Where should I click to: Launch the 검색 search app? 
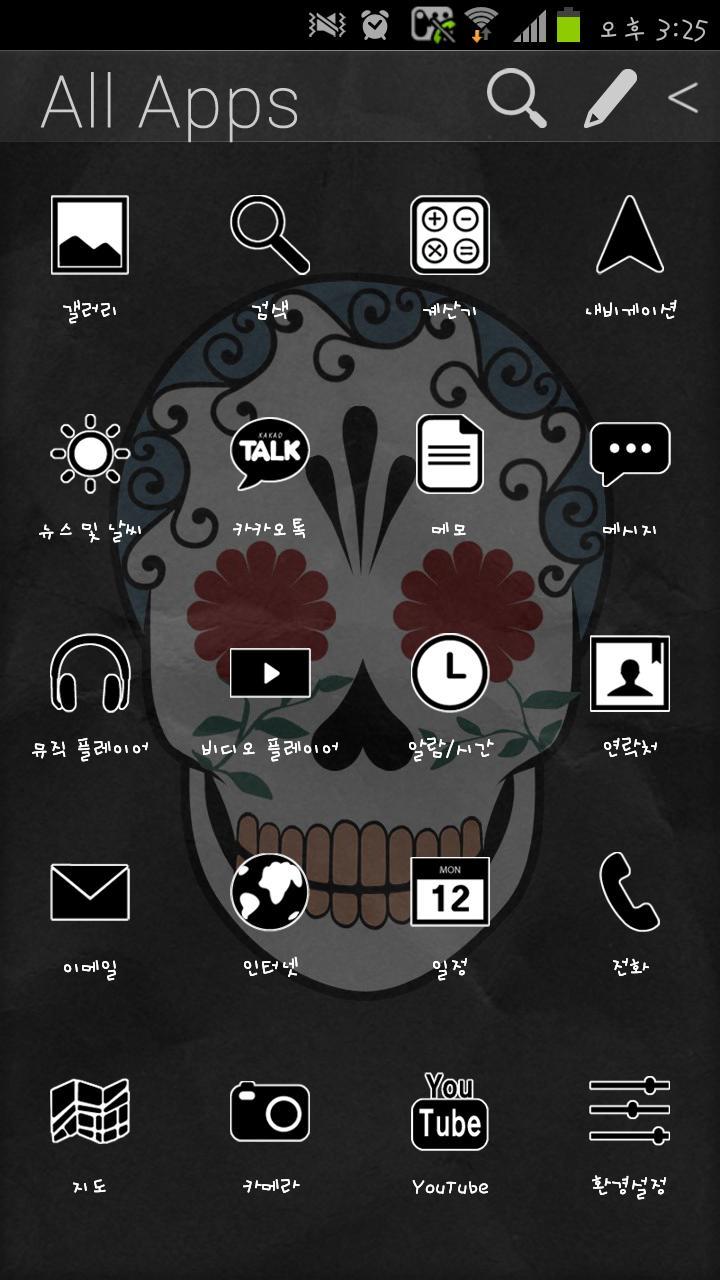click(270, 236)
